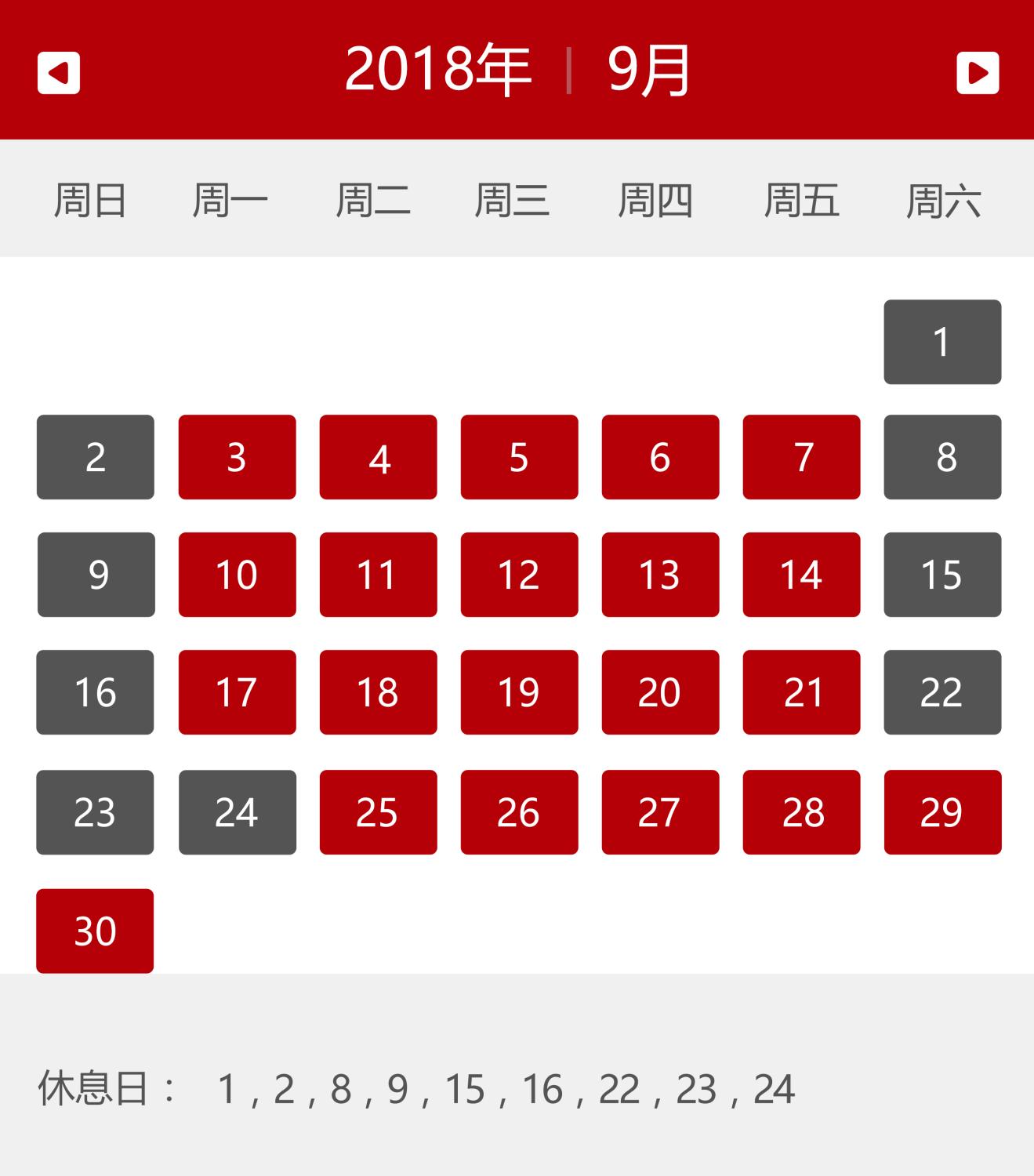Screen dimensions: 1034x1176
Task: Select September 1 on the calendar
Action: 942,341
